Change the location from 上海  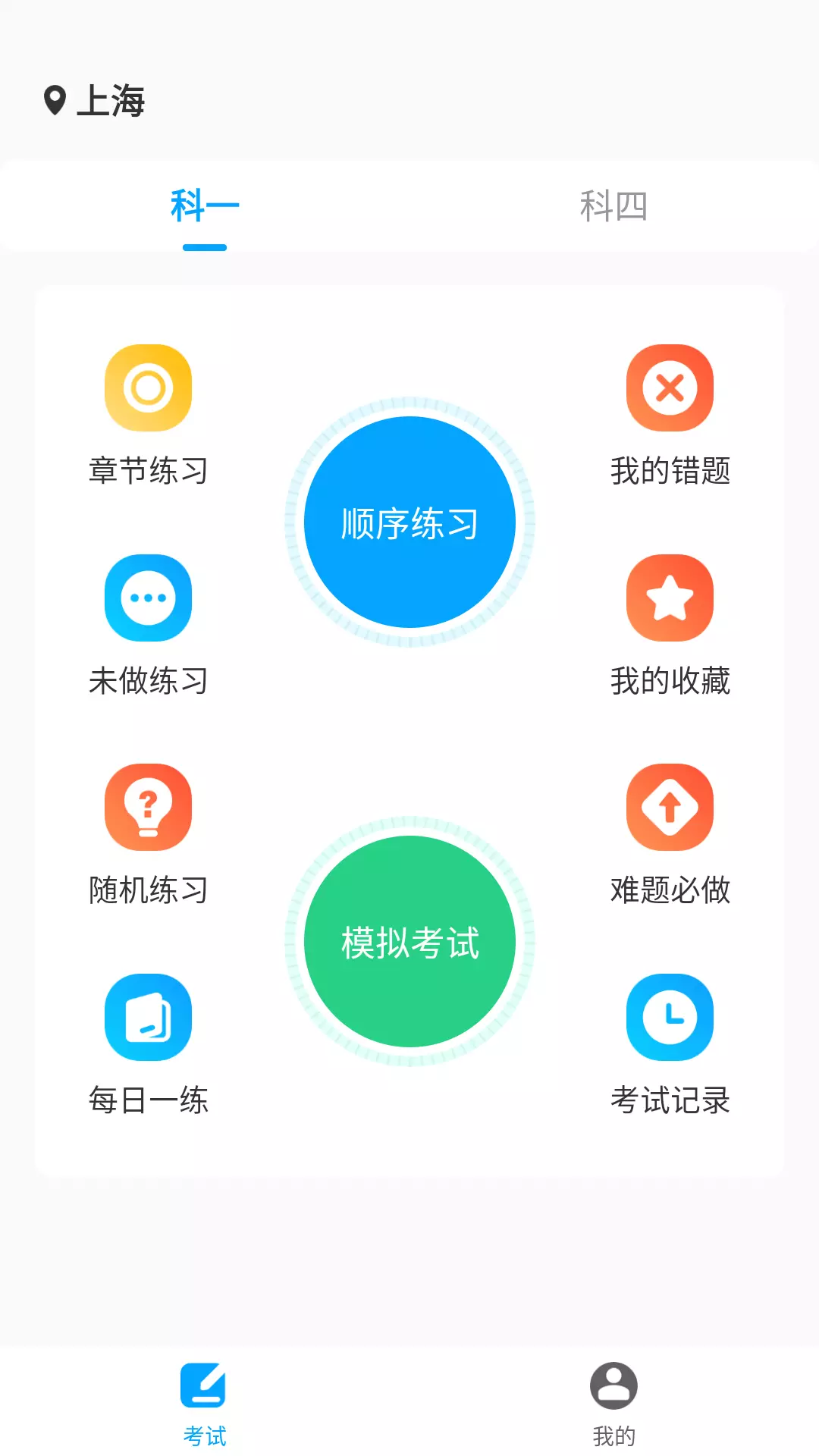pyautogui.click(x=94, y=100)
